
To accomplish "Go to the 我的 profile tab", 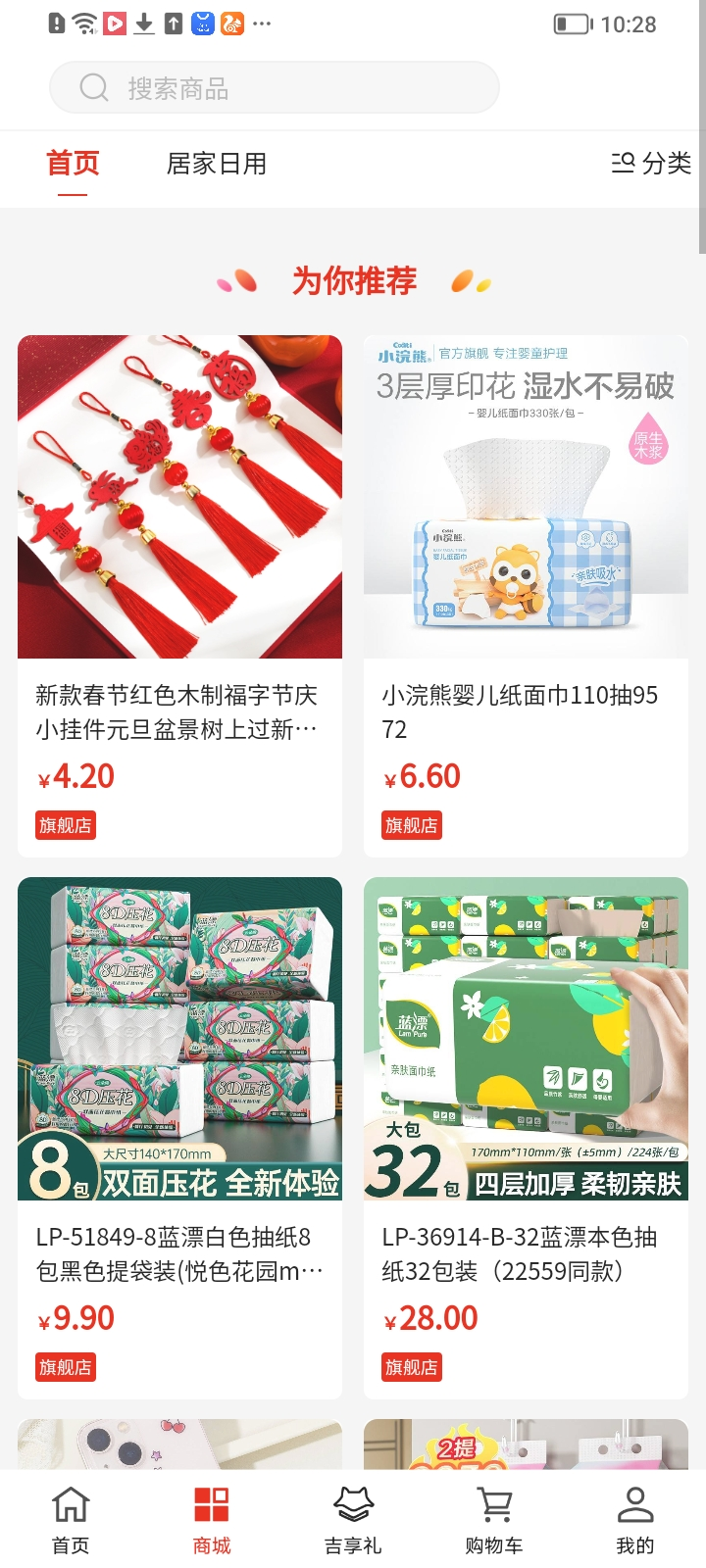I will 634,1519.
